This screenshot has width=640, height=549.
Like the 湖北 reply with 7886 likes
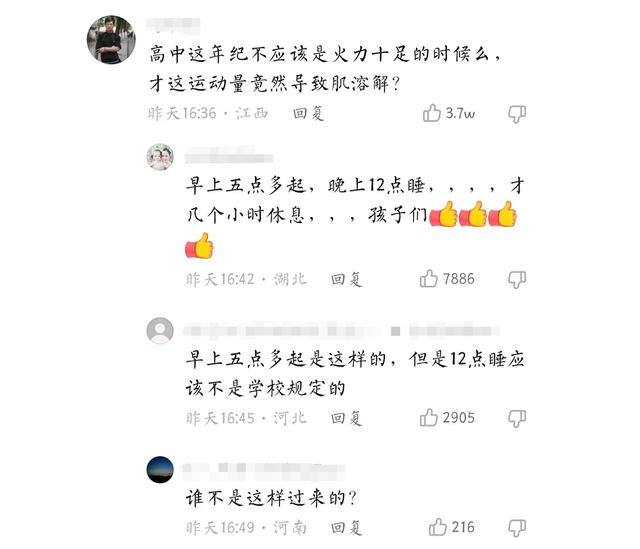429,279
